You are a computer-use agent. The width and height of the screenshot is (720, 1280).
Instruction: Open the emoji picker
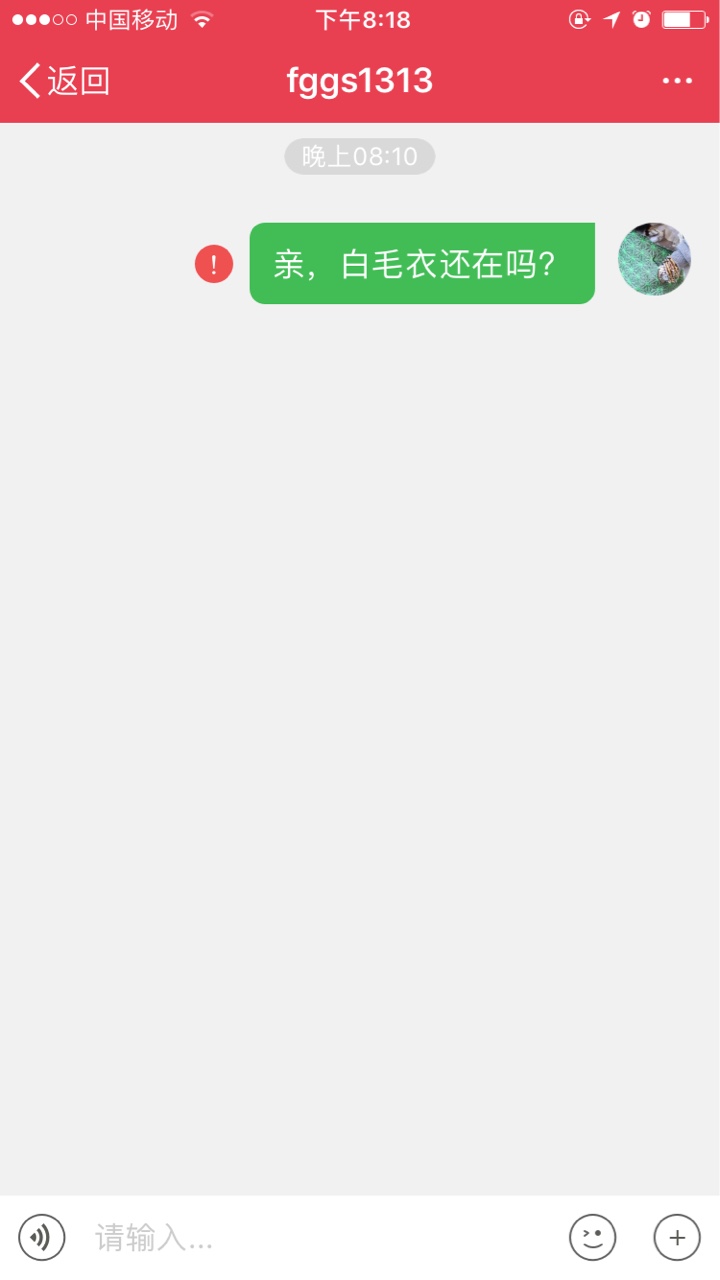(x=593, y=1238)
